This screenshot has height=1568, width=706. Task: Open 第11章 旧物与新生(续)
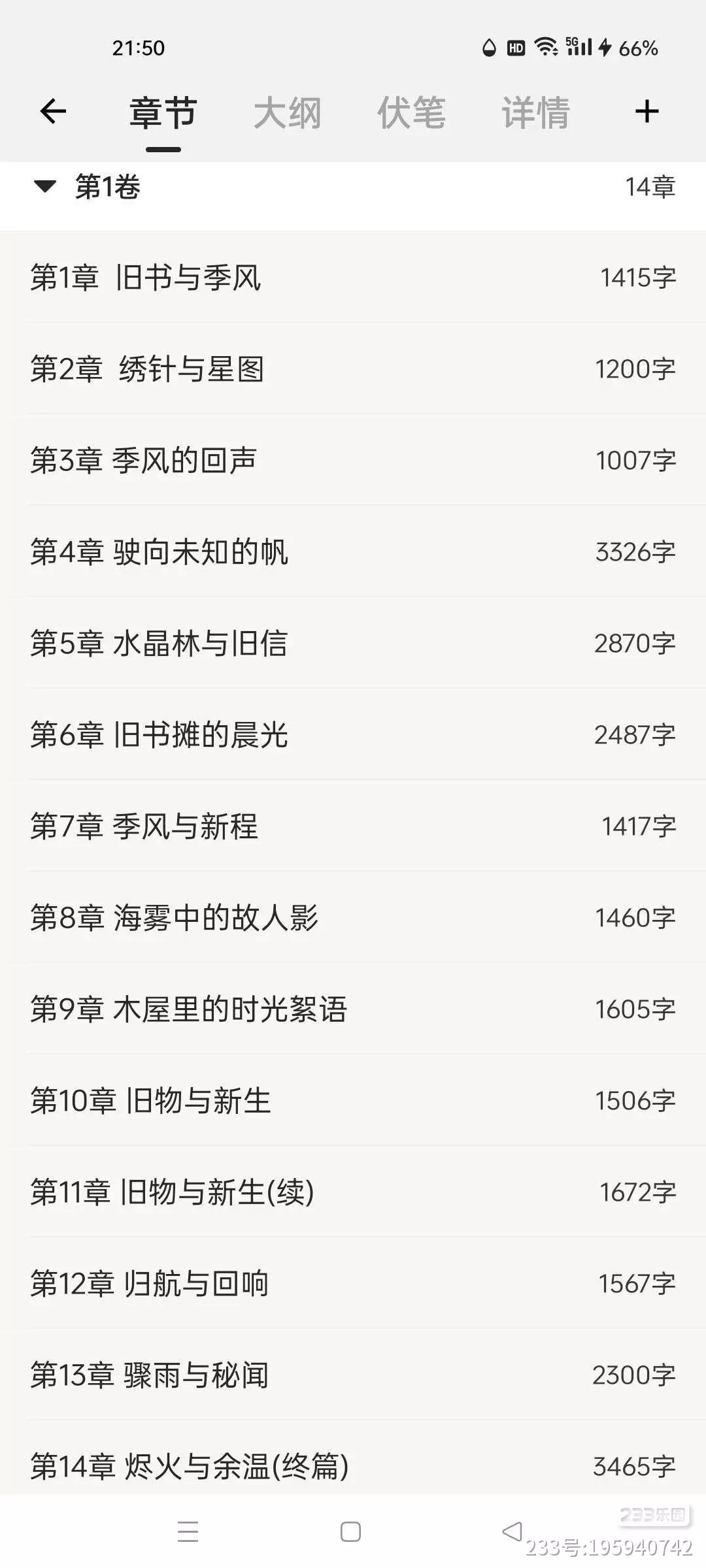click(x=353, y=1192)
